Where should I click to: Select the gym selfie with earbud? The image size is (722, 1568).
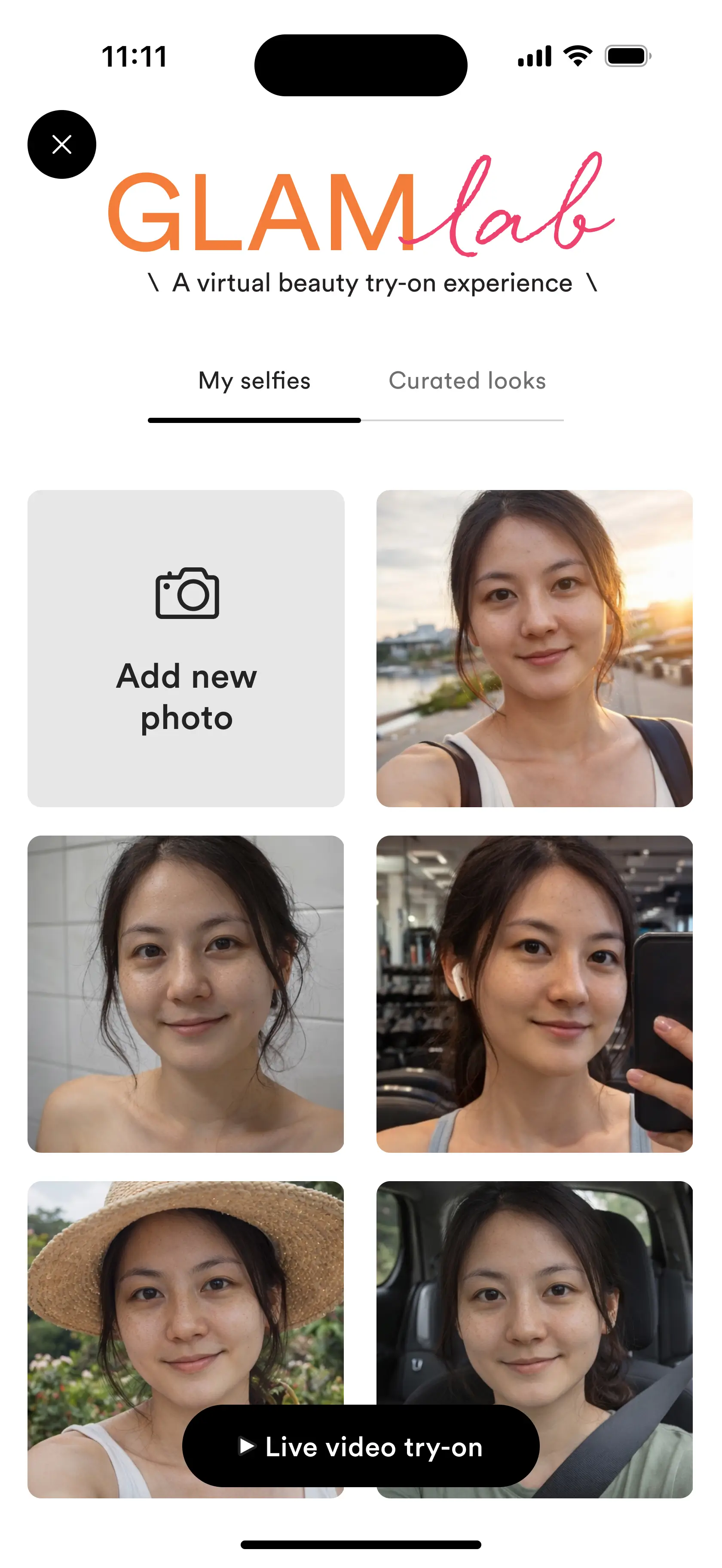tap(534, 993)
